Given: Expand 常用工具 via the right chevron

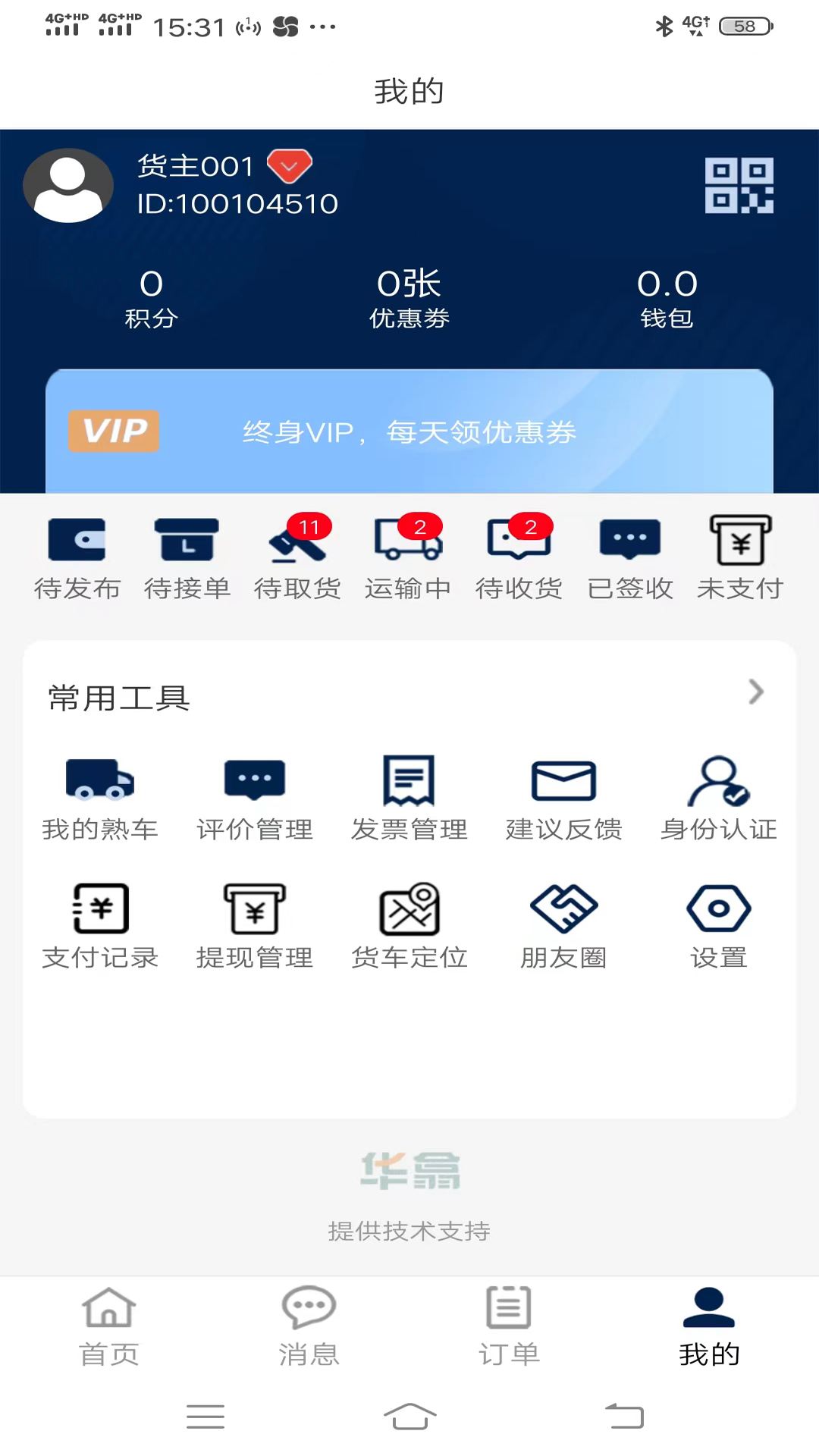Looking at the screenshot, I should click(755, 692).
